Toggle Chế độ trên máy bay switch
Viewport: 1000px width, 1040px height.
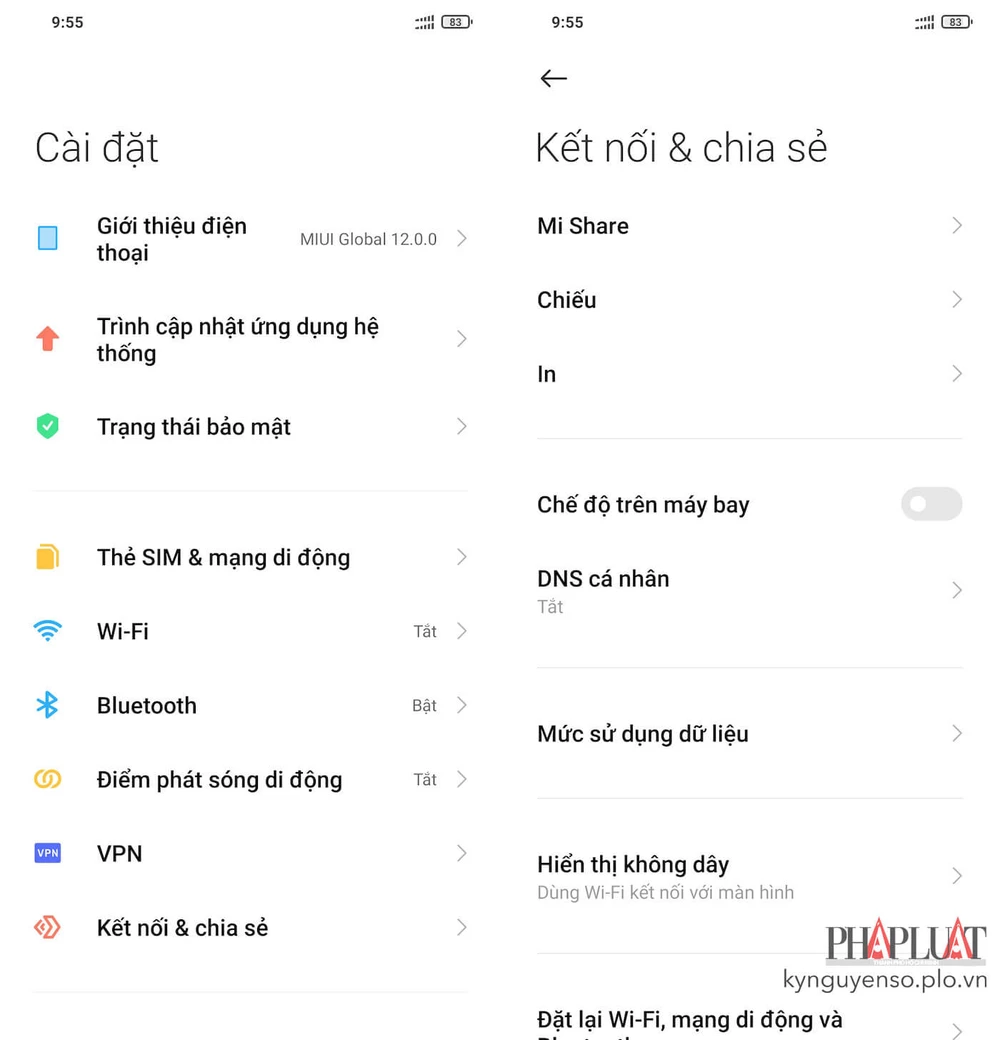931,504
